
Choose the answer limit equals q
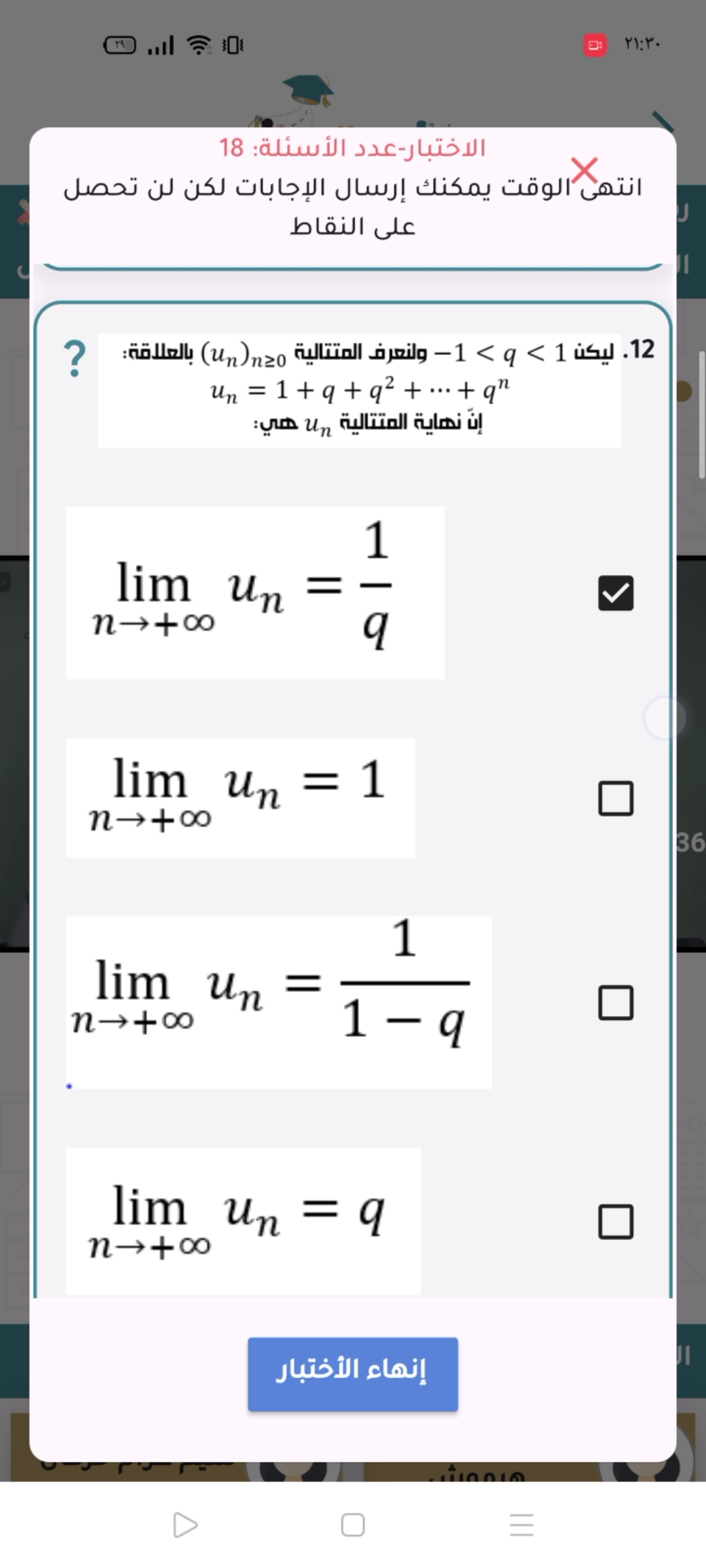pos(615,1222)
